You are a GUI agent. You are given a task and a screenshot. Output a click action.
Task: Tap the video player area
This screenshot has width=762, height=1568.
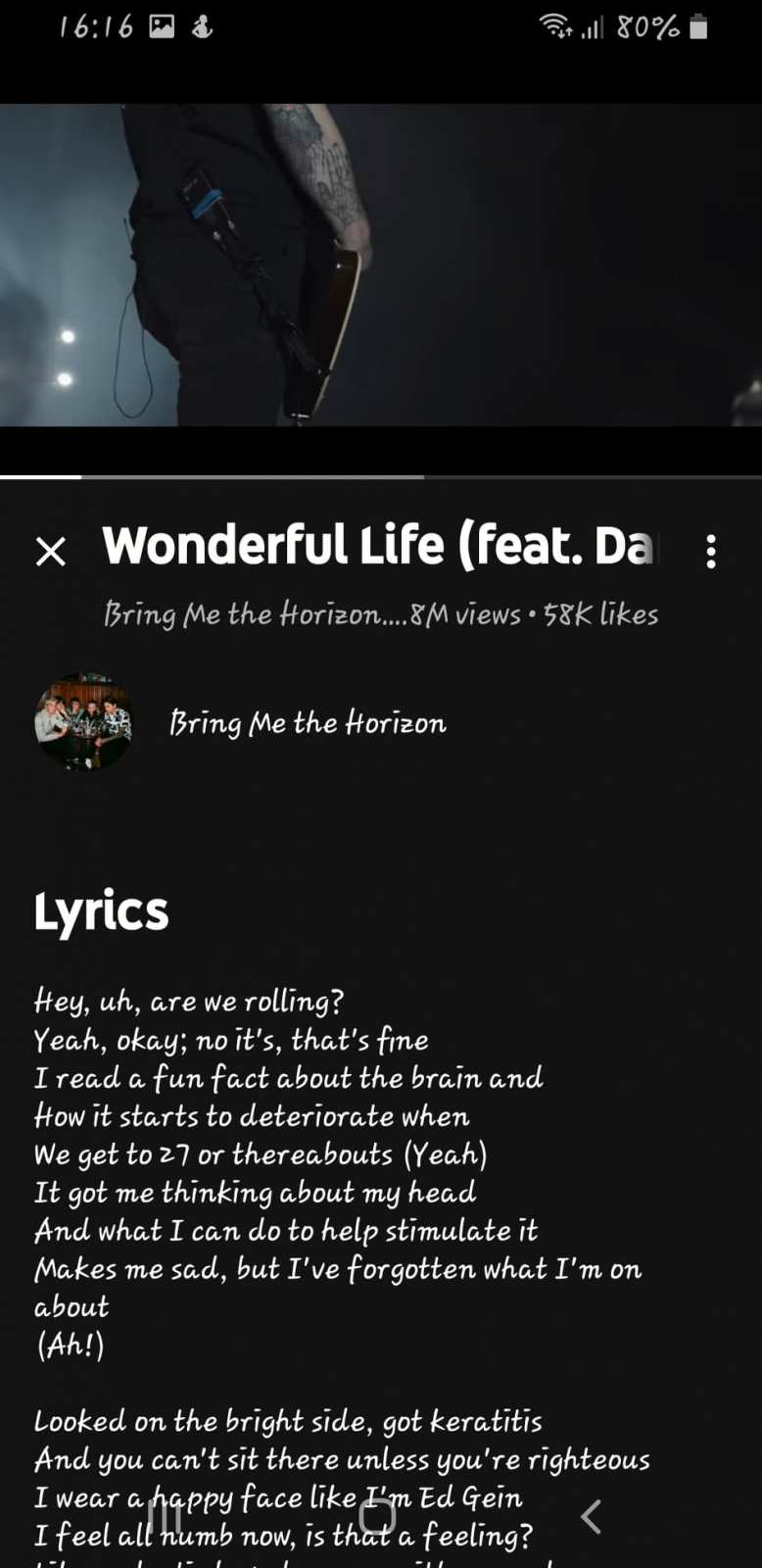pos(381,265)
